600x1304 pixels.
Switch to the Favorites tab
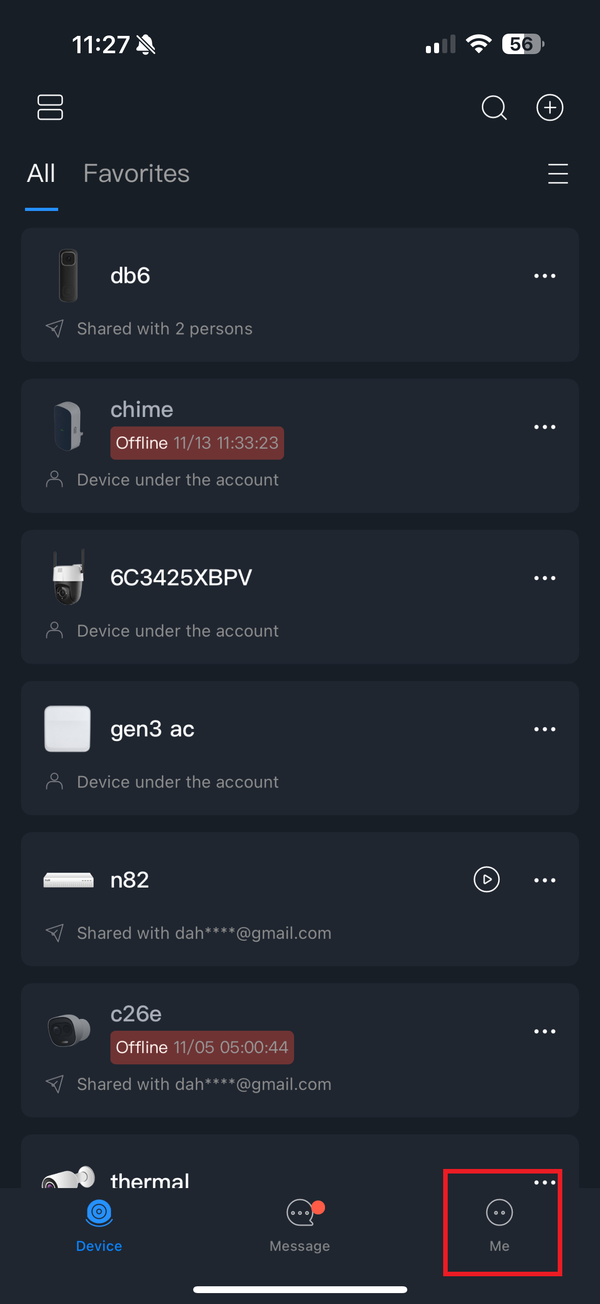[x=136, y=174]
